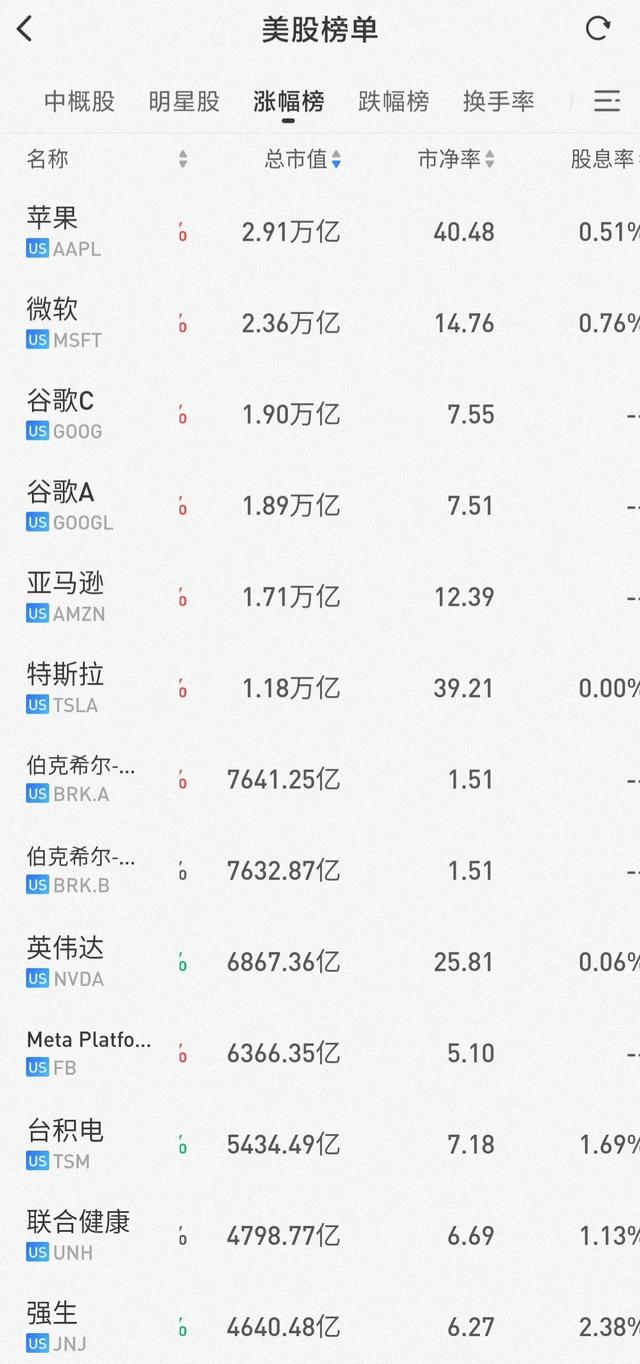The height and width of the screenshot is (1364, 640).
Task: Open the 苹果 AAPL stock row
Action: click(320, 232)
